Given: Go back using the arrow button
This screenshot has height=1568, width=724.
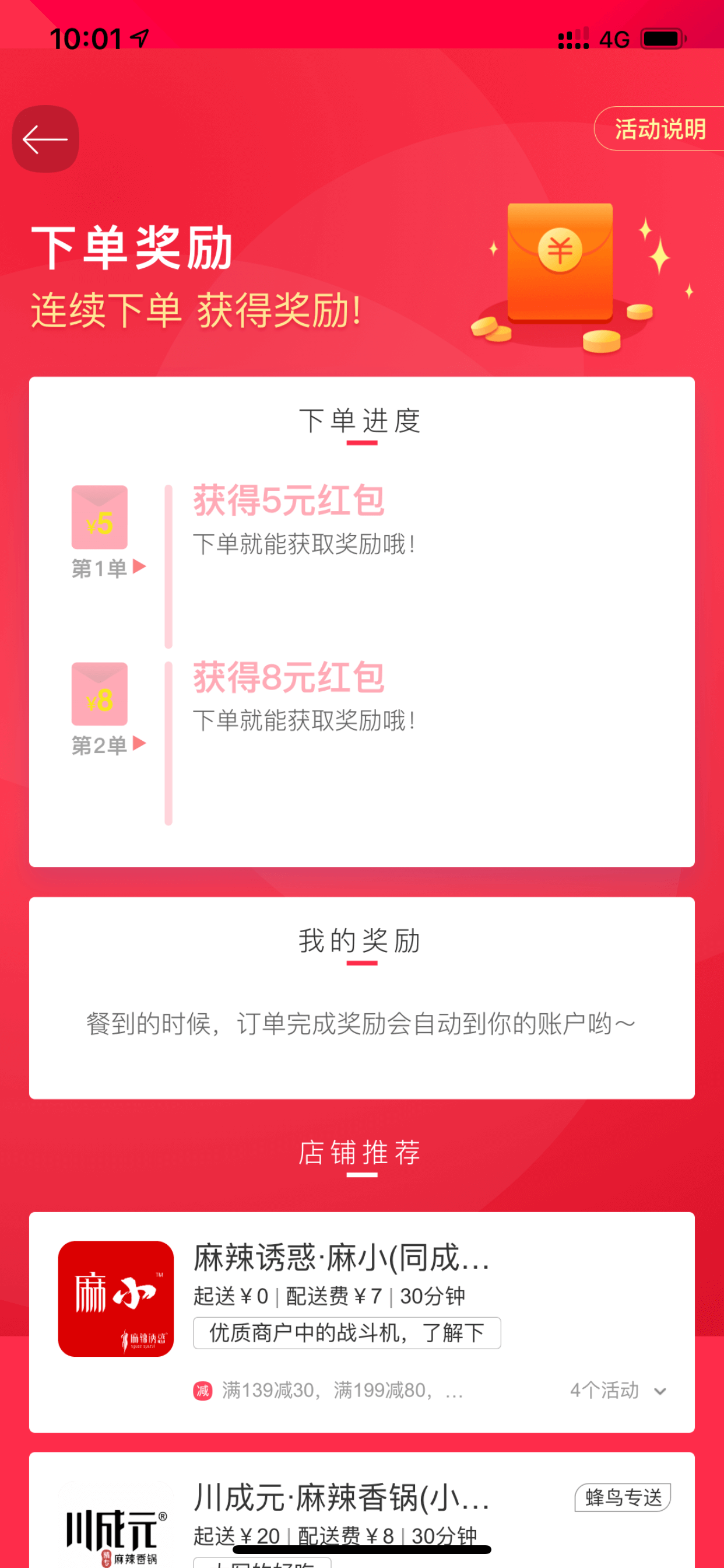Looking at the screenshot, I should (x=45, y=139).
